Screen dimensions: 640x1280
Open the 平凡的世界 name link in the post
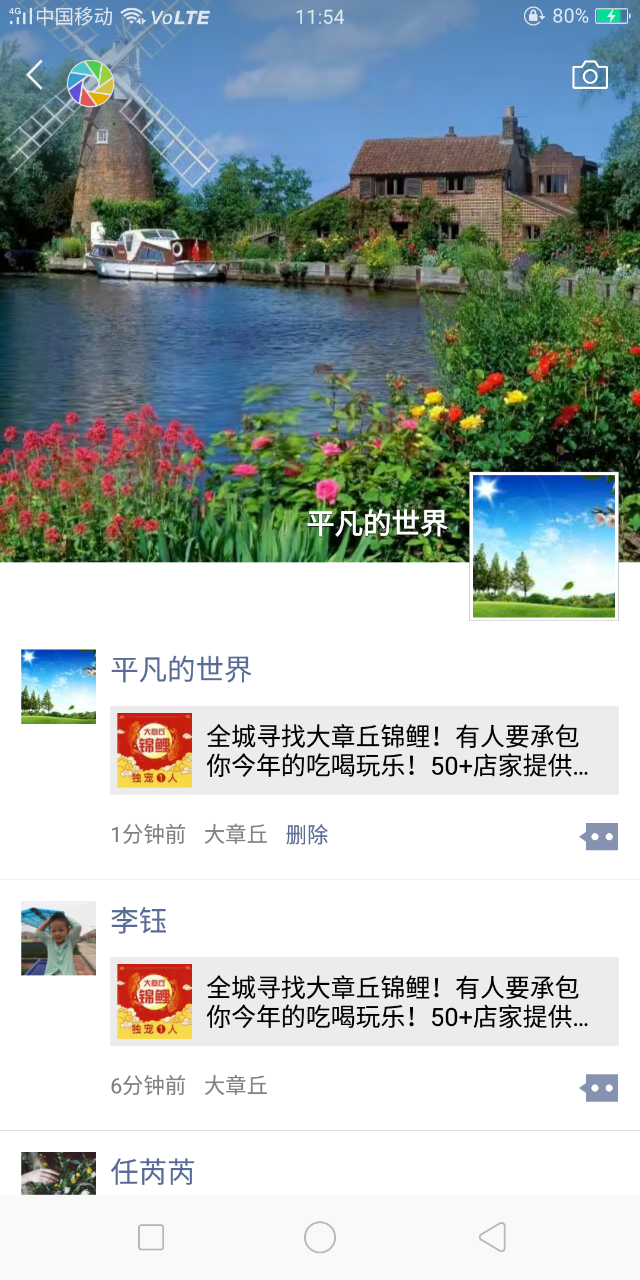pos(181,669)
